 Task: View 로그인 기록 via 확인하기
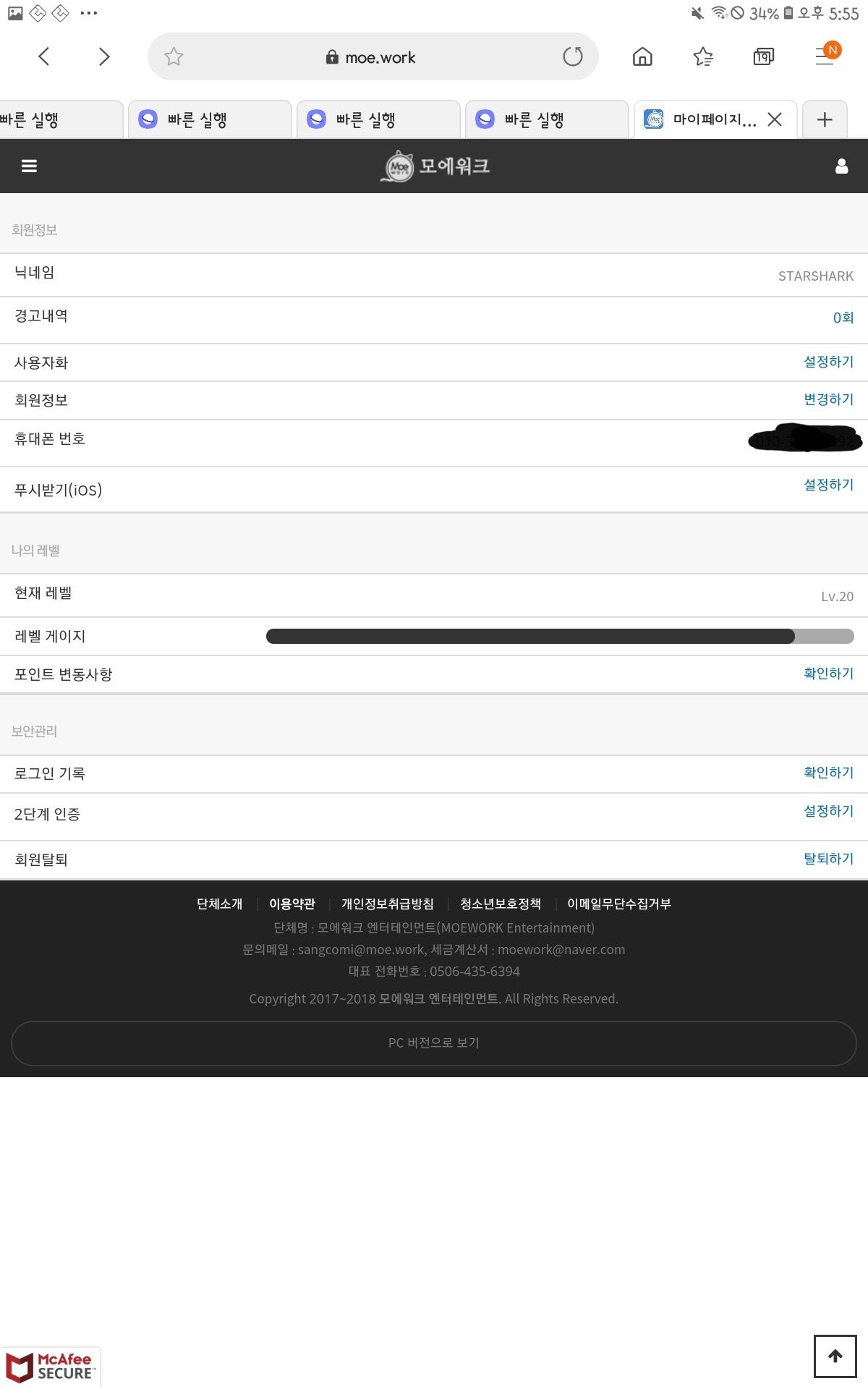[829, 772]
